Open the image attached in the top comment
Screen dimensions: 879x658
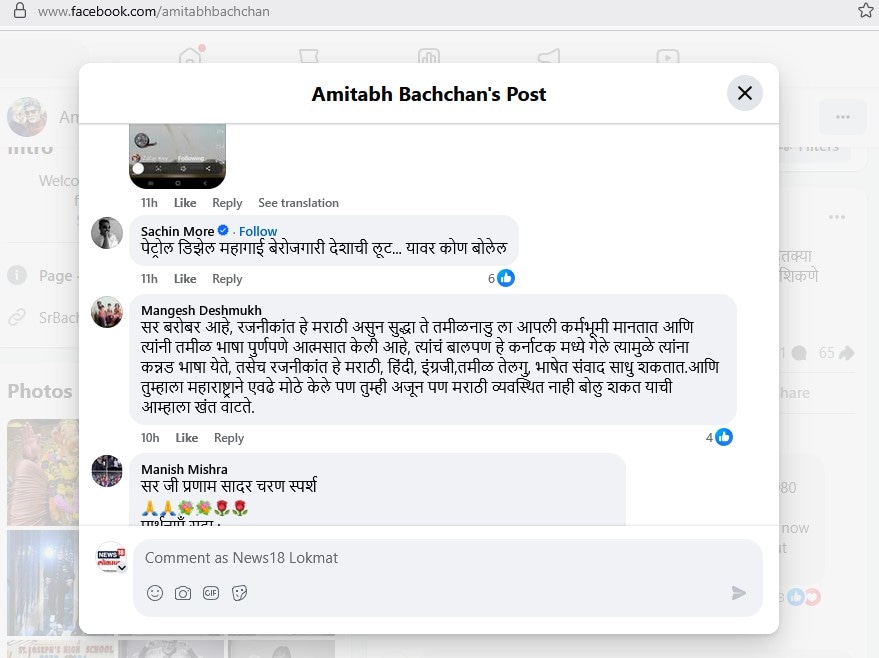tap(177, 155)
